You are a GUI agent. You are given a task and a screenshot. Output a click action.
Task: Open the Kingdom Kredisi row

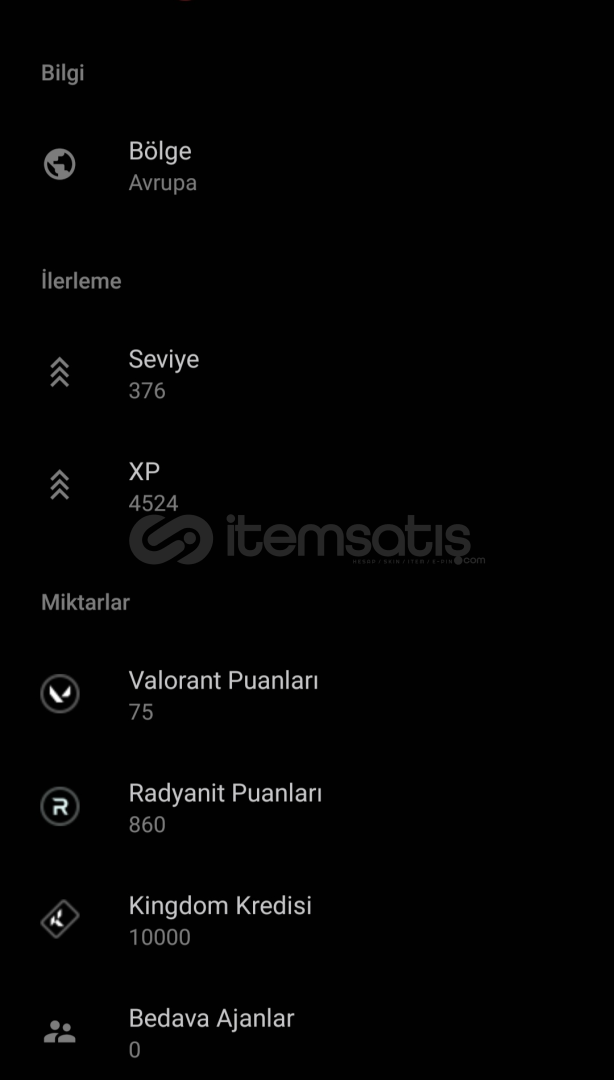[307, 920]
